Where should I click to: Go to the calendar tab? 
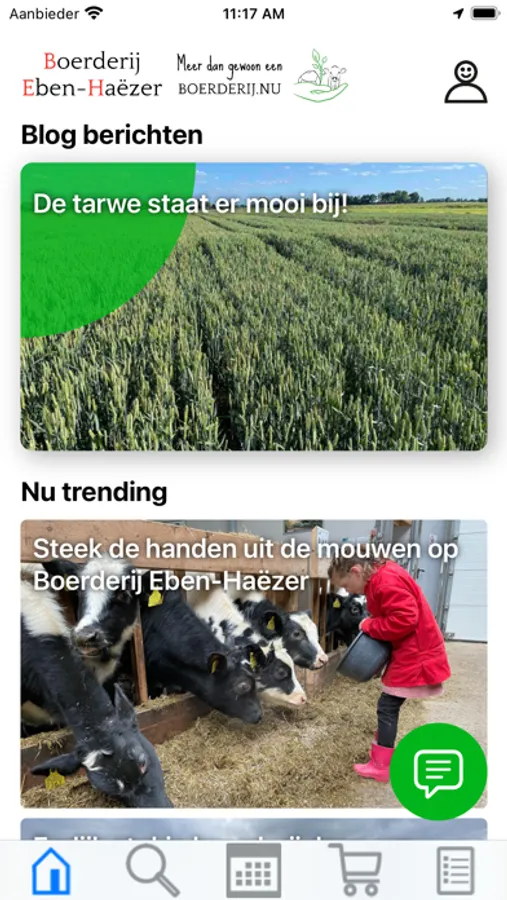coord(254,871)
